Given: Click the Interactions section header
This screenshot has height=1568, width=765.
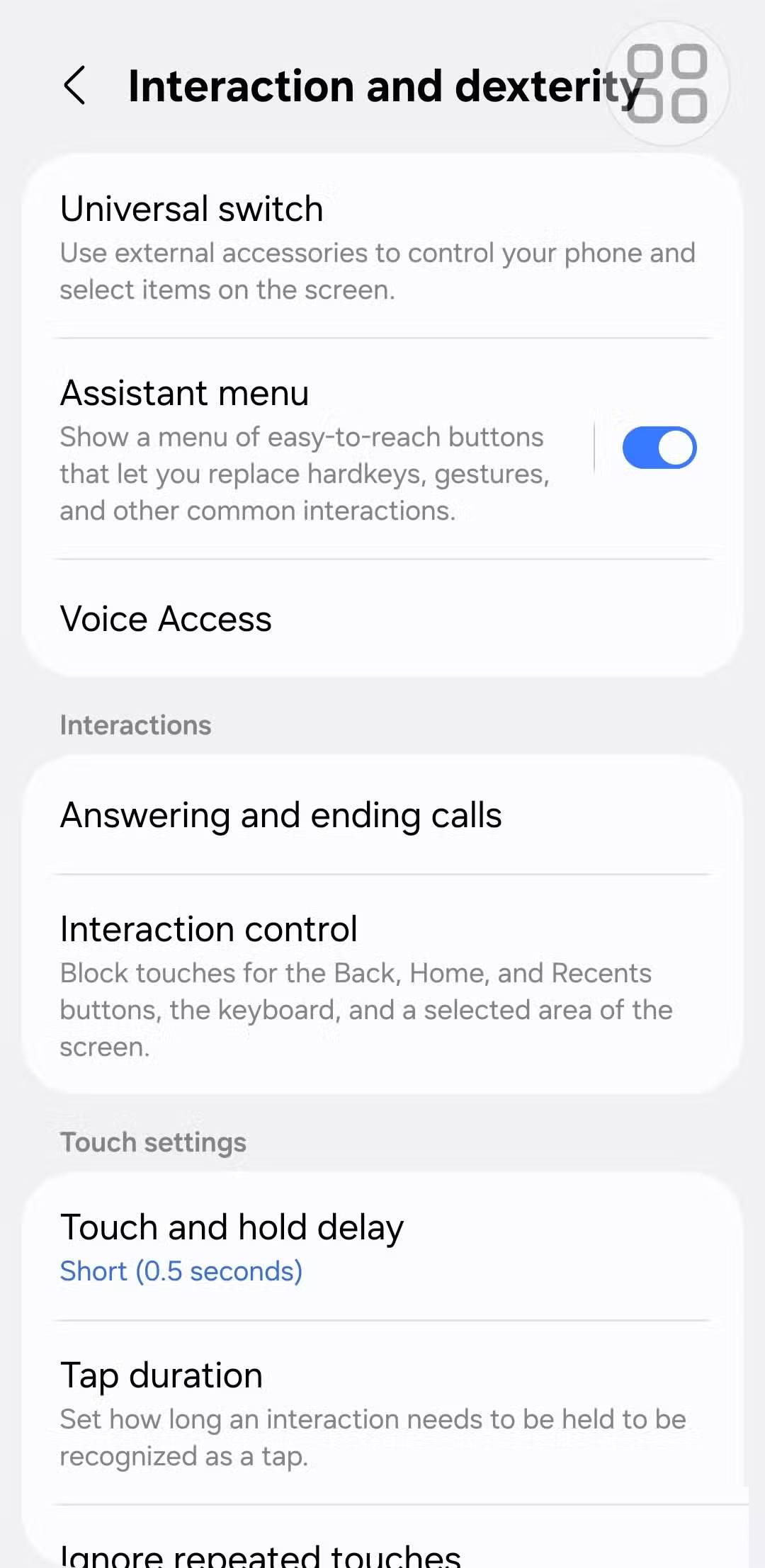Looking at the screenshot, I should tap(135, 725).
